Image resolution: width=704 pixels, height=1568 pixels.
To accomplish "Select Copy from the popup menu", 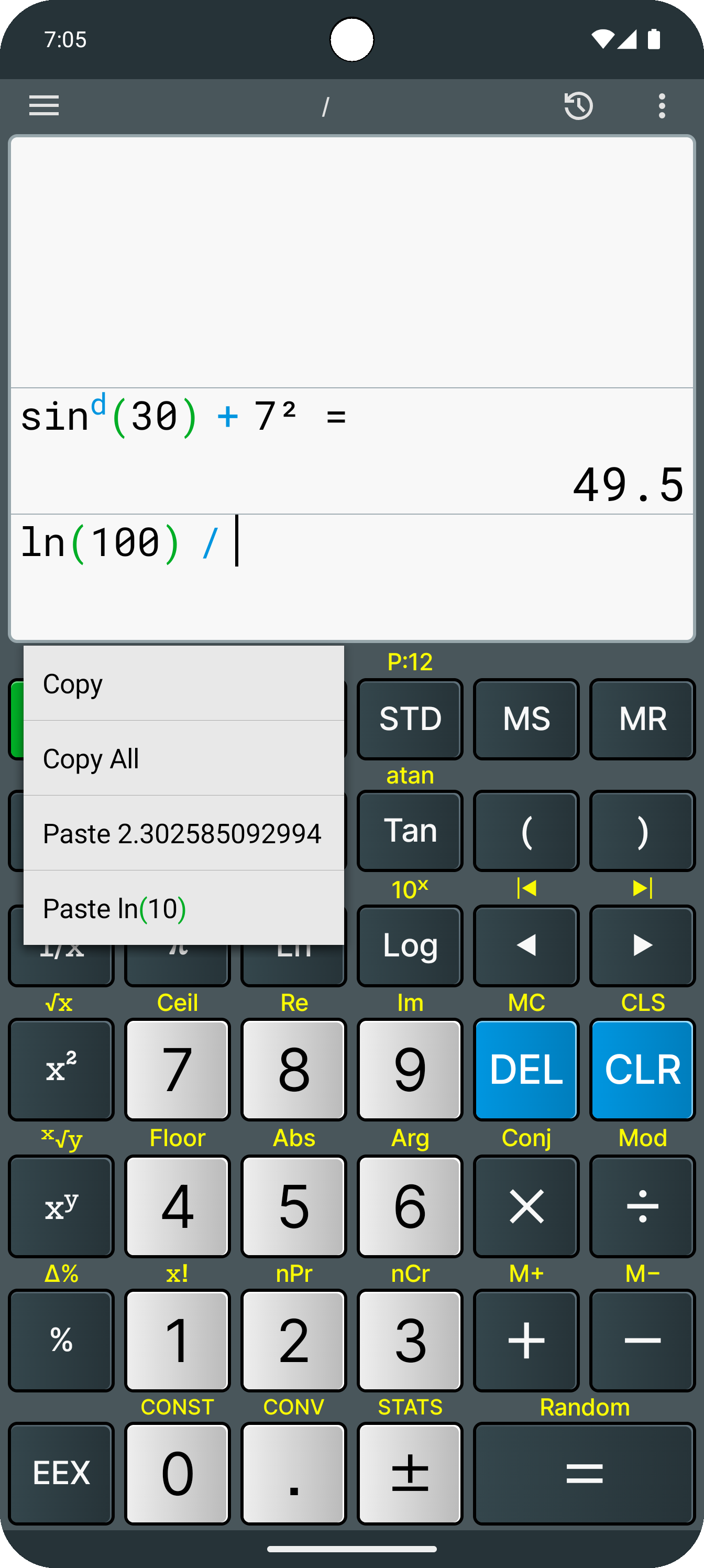I will pos(183,683).
